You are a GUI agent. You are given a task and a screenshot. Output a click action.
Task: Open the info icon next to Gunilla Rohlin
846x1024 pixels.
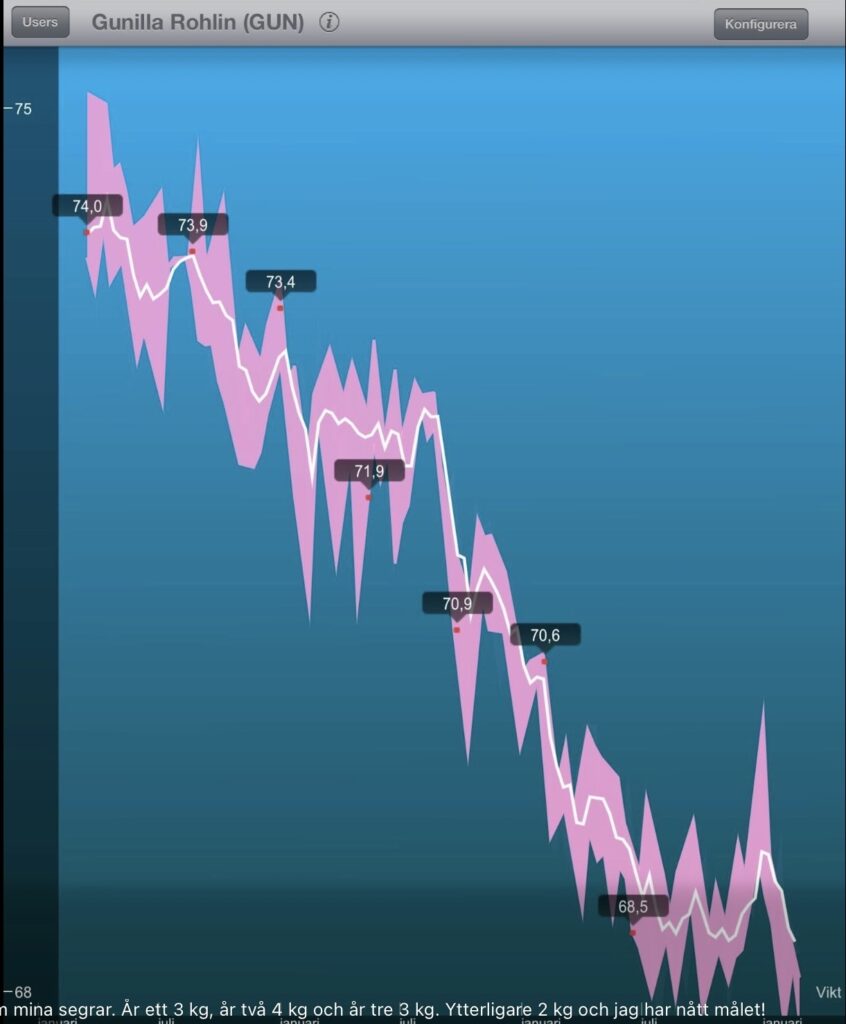[x=329, y=22]
